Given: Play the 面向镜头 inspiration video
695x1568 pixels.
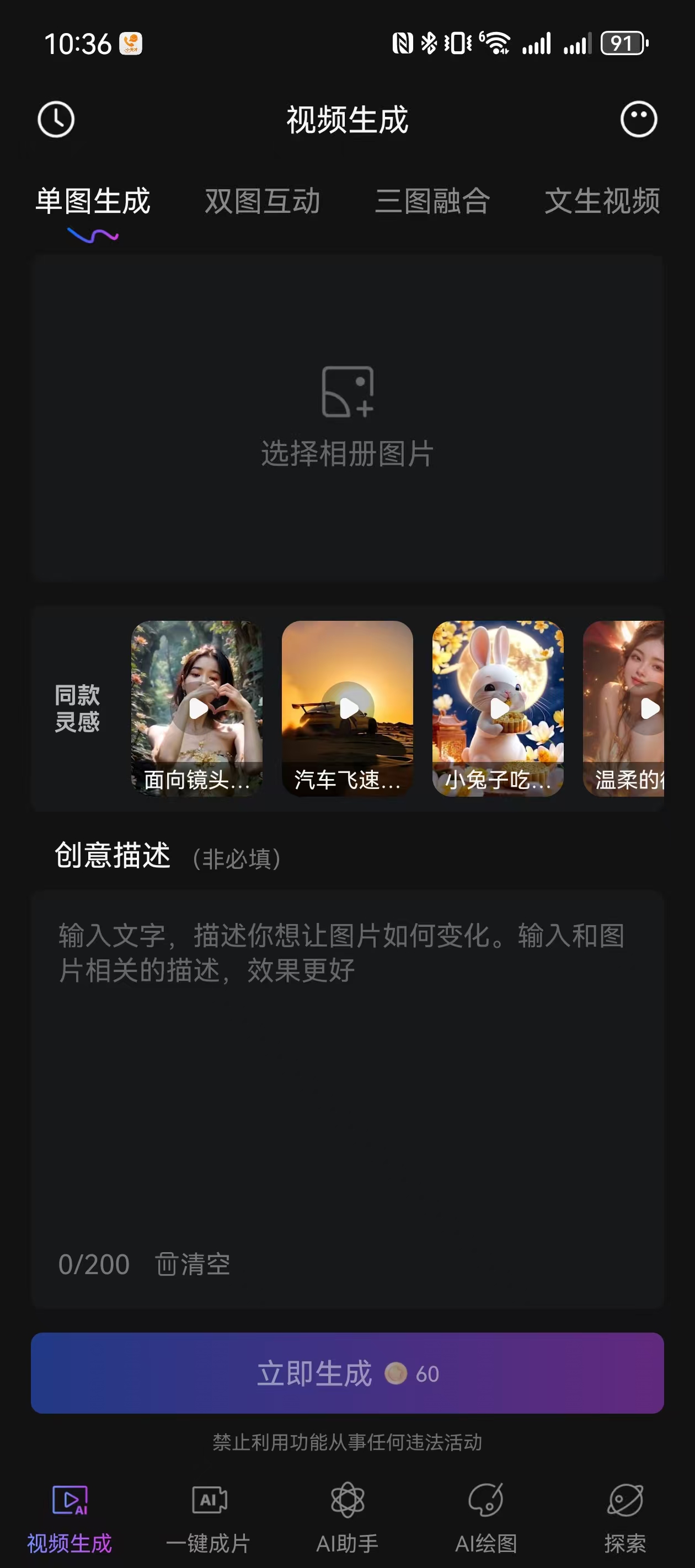Looking at the screenshot, I should (x=197, y=709).
